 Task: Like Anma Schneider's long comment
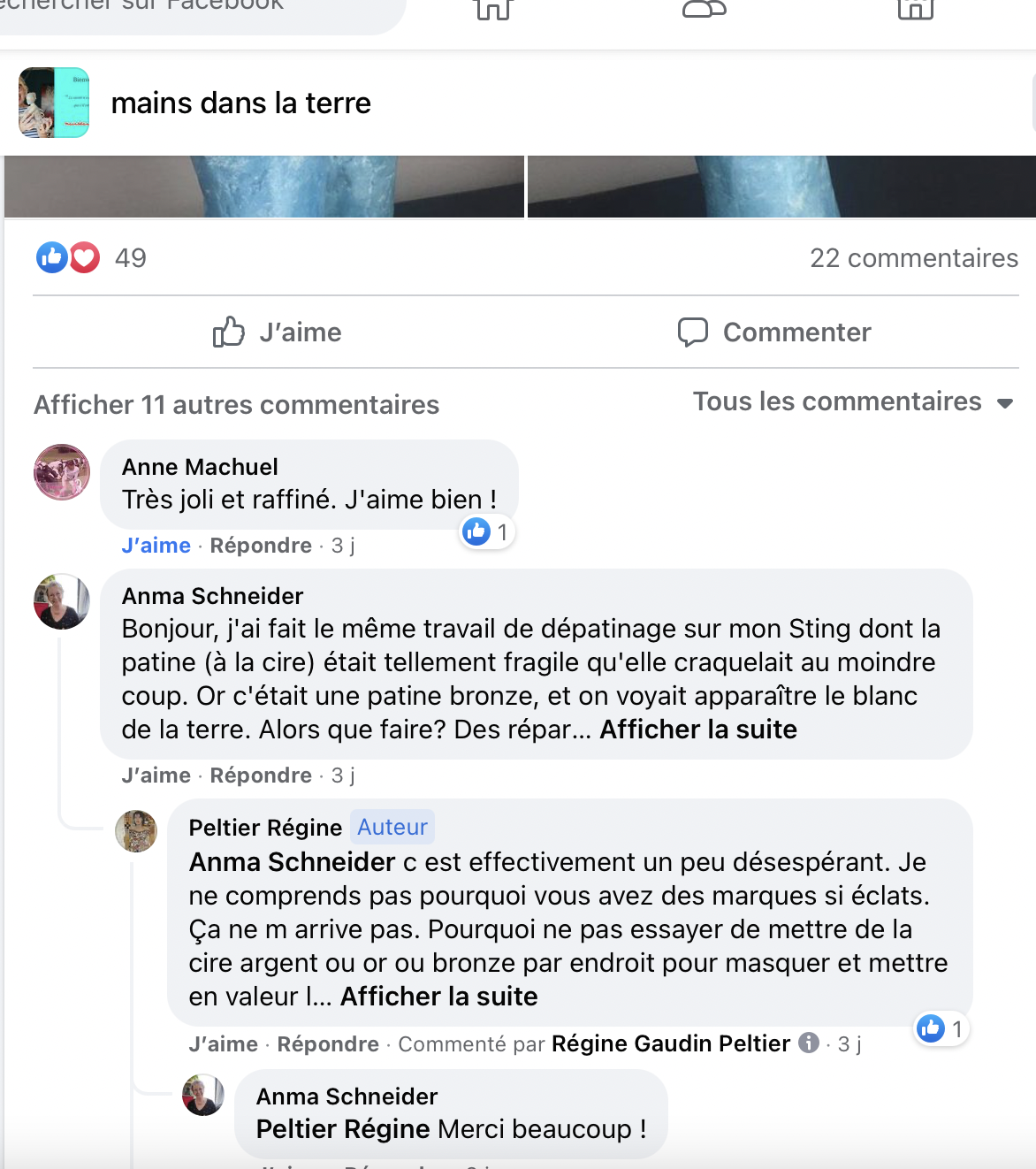(156, 776)
